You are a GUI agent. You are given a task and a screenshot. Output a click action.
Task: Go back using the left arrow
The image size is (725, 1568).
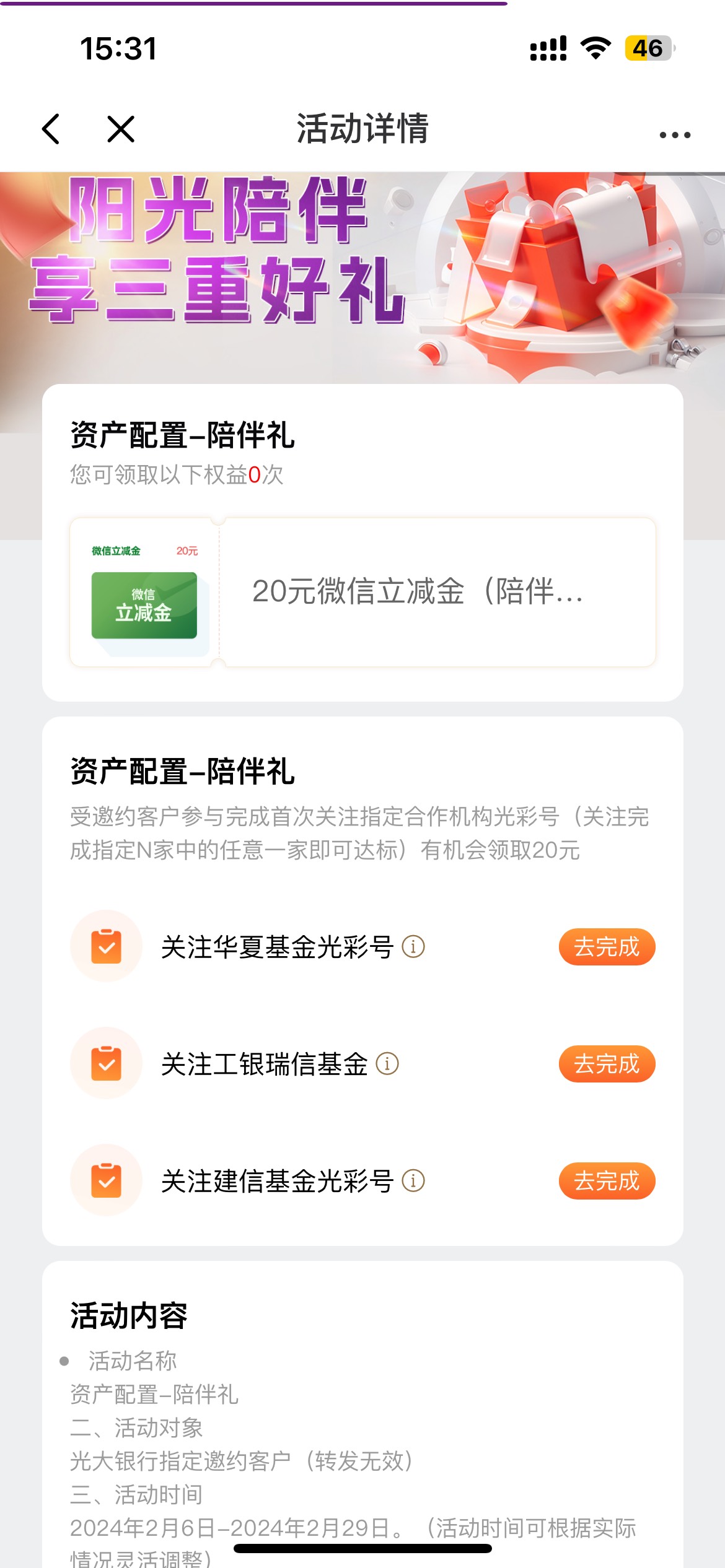(51, 129)
